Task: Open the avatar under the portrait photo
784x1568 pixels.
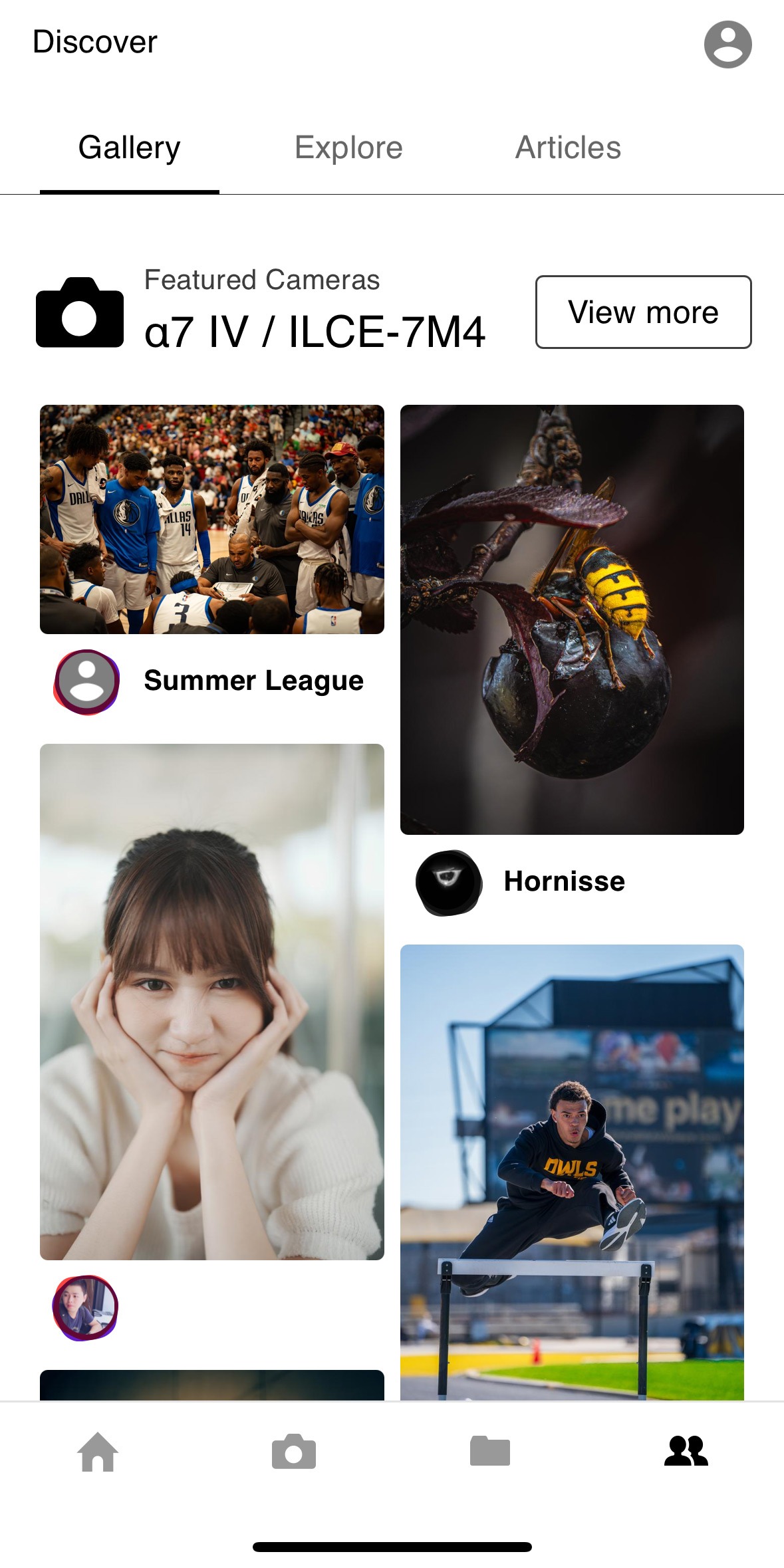Action: click(x=85, y=1307)
